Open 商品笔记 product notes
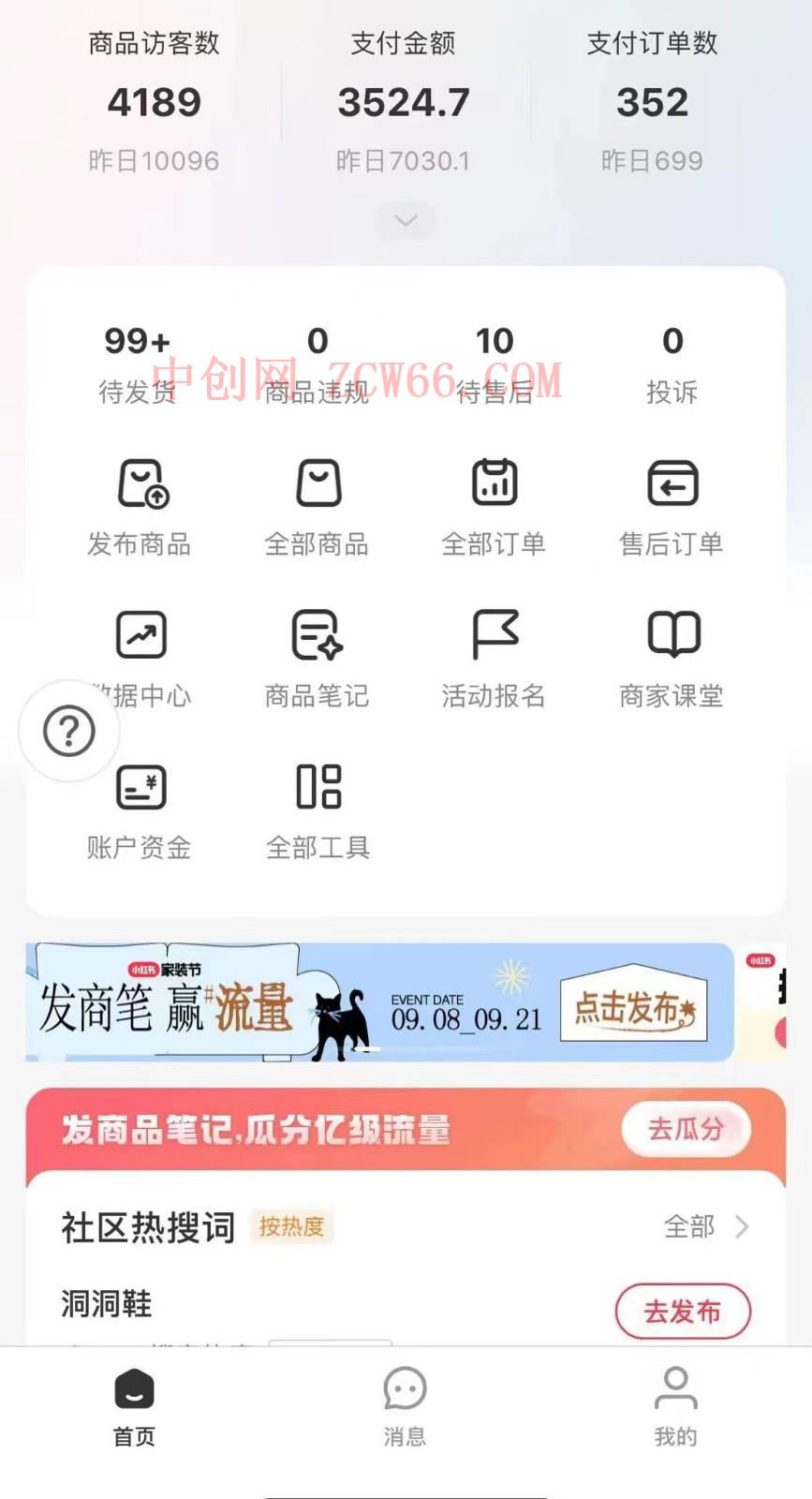Screen dimensions: 812x1499 pyautogui.click(x=317, y=659)
